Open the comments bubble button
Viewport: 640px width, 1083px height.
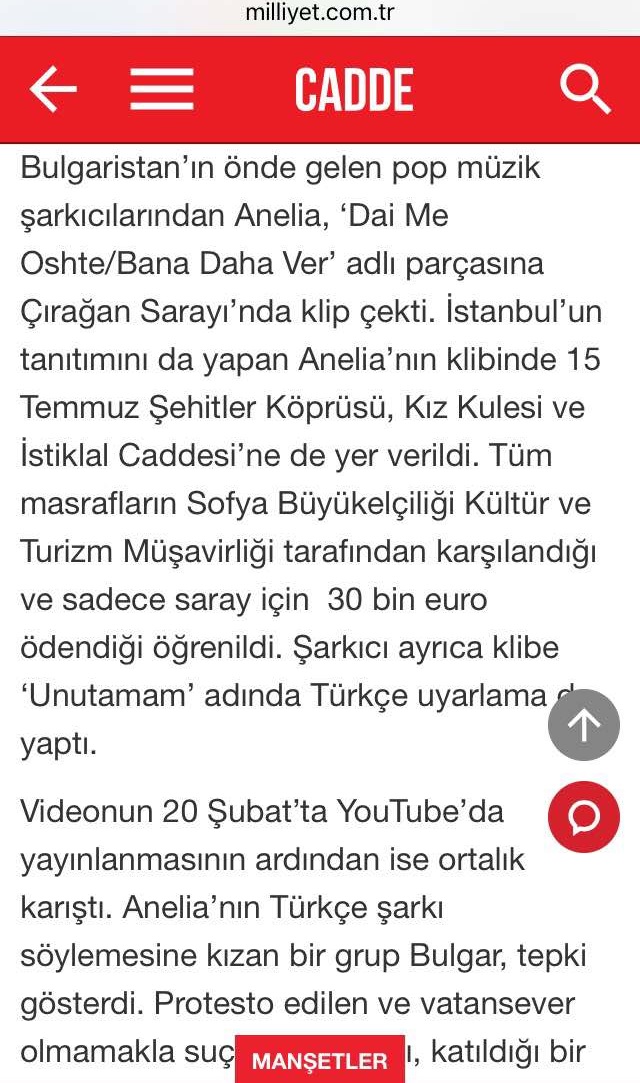[x=583, y=817]
